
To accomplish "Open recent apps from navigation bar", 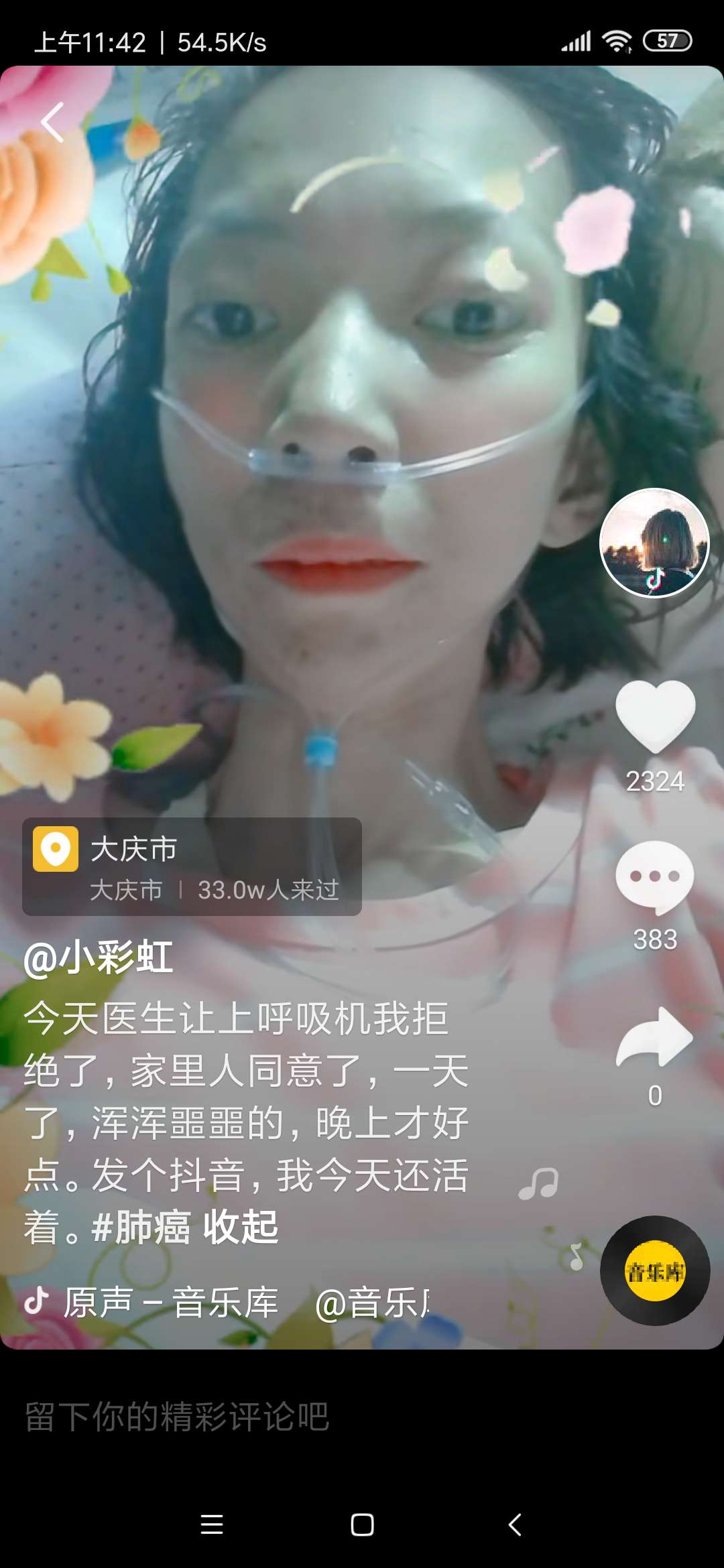I will click(212, 1524).
